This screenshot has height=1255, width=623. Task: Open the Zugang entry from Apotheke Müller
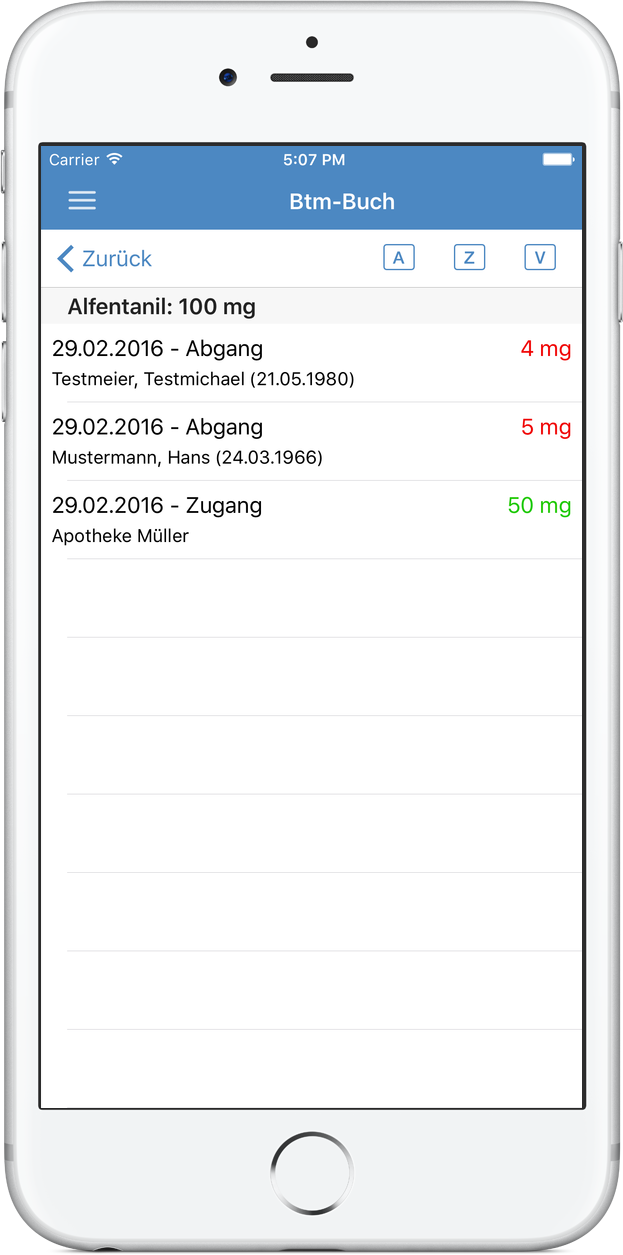coord(312,519)
